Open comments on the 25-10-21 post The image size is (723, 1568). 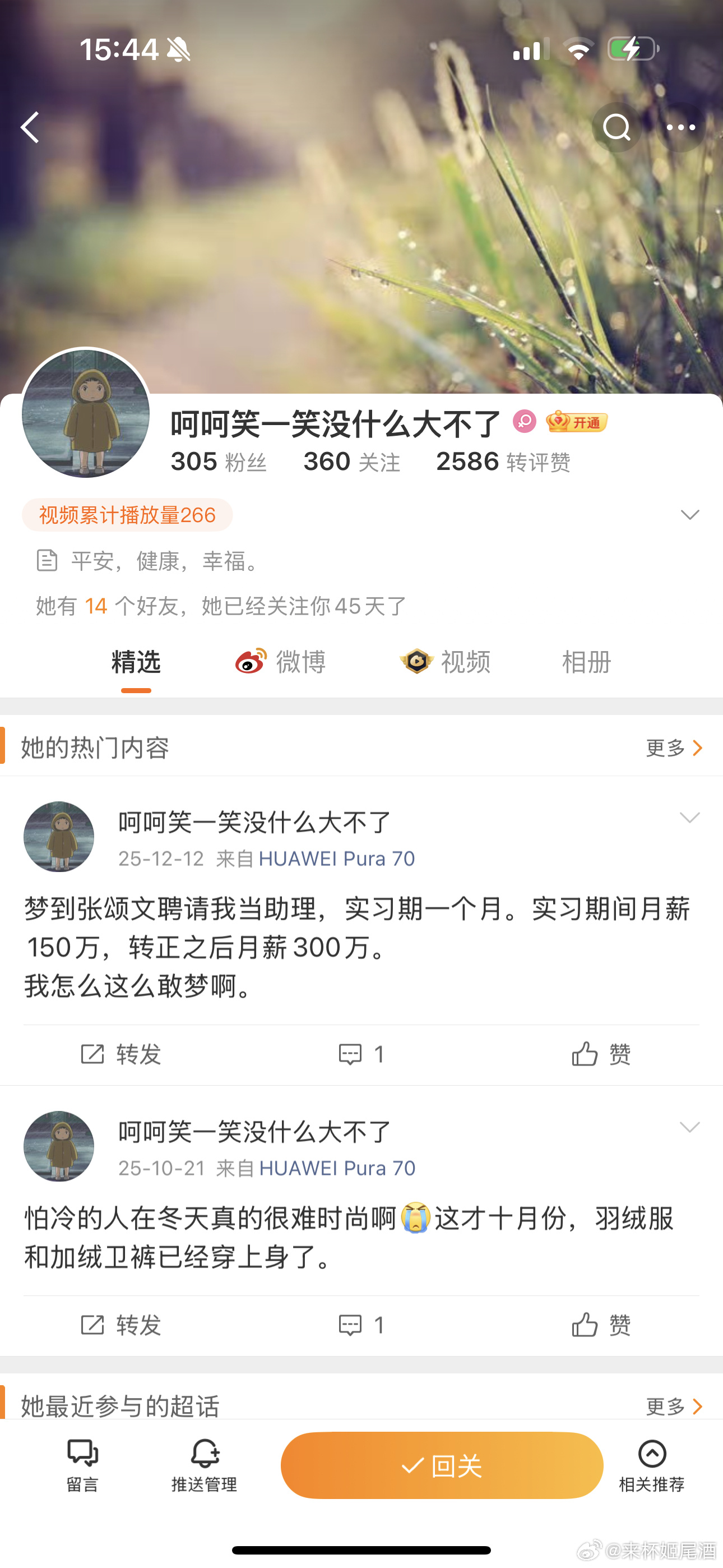click(361, 1325)
